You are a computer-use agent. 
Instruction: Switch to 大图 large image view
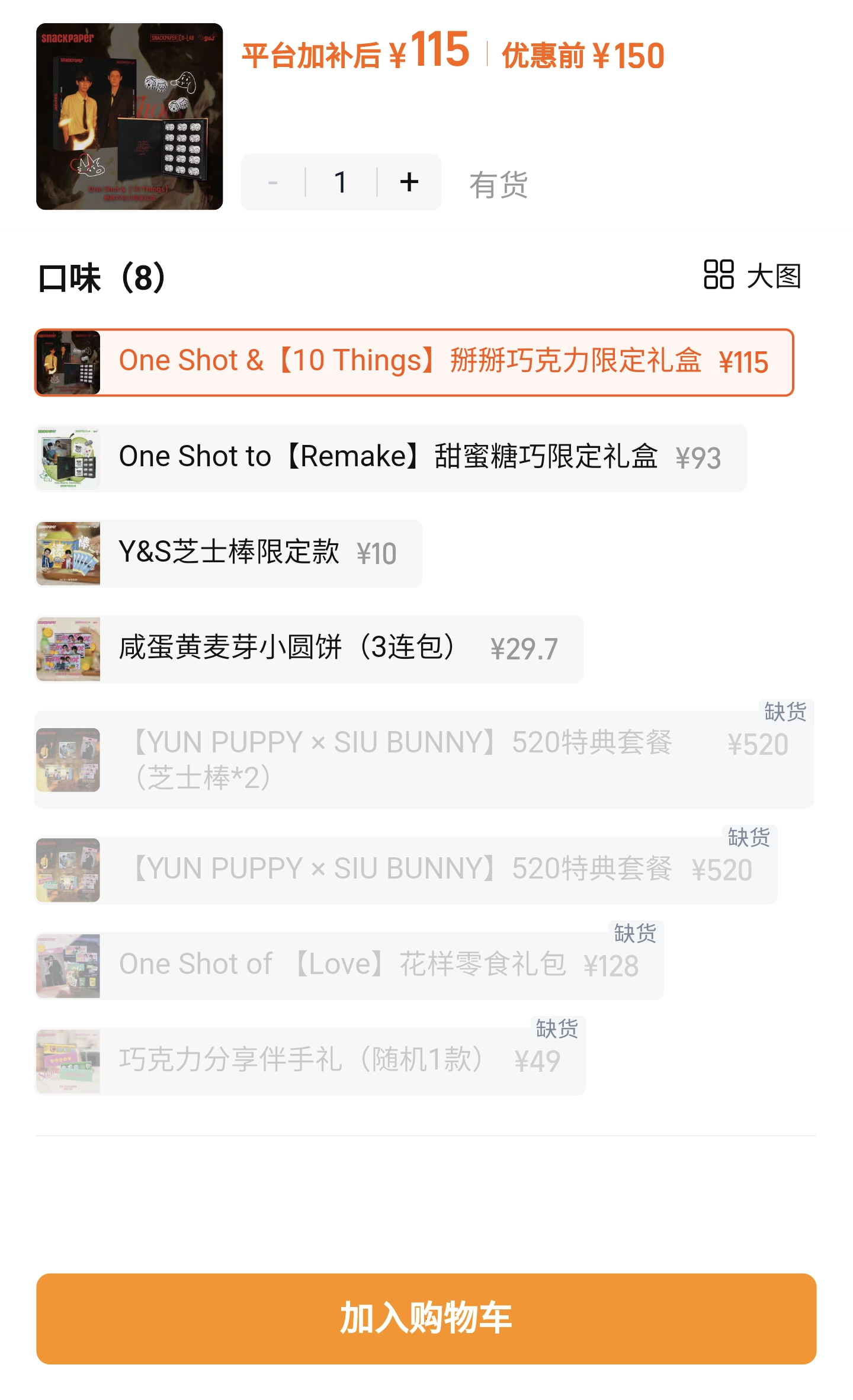[x=752, y=275]
